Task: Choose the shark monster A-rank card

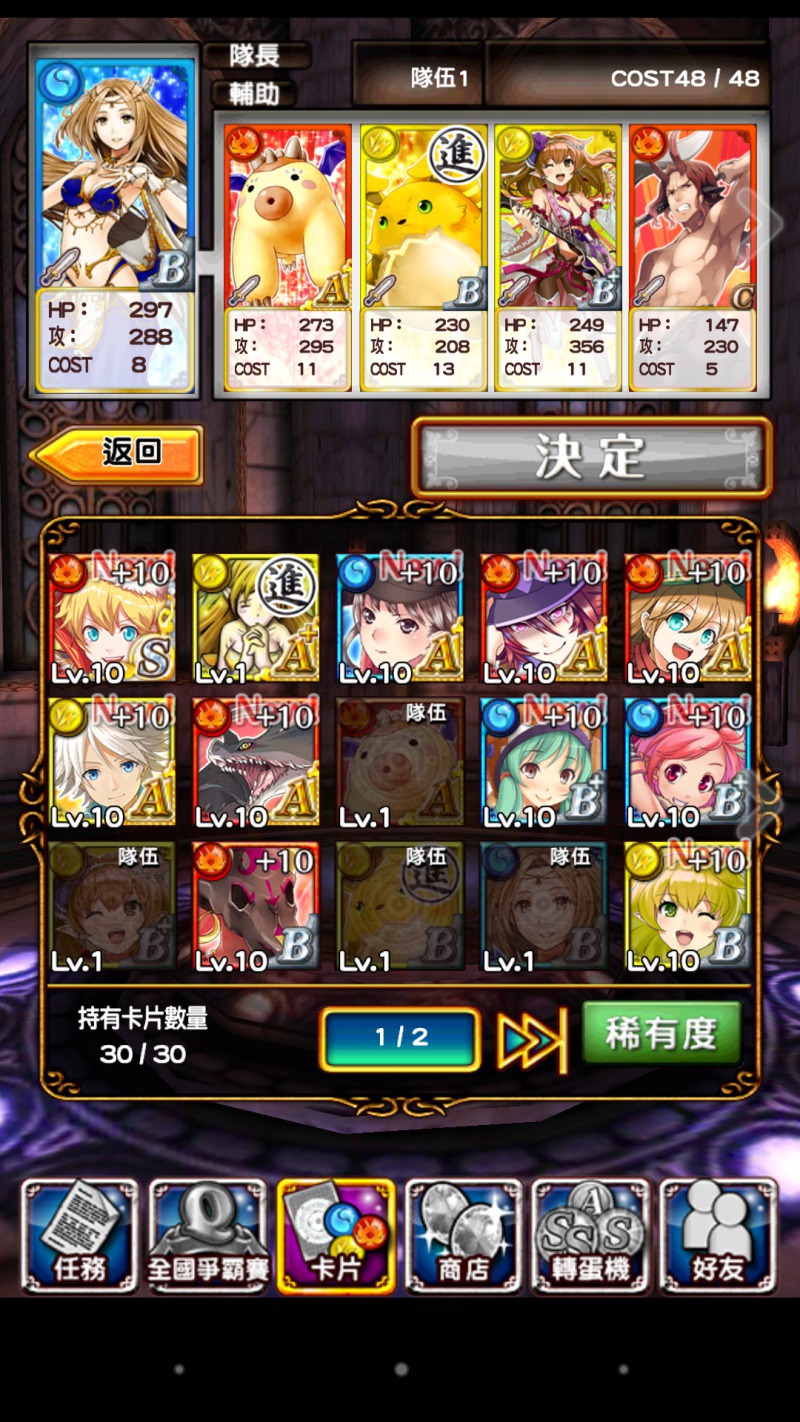Action: 256,762
